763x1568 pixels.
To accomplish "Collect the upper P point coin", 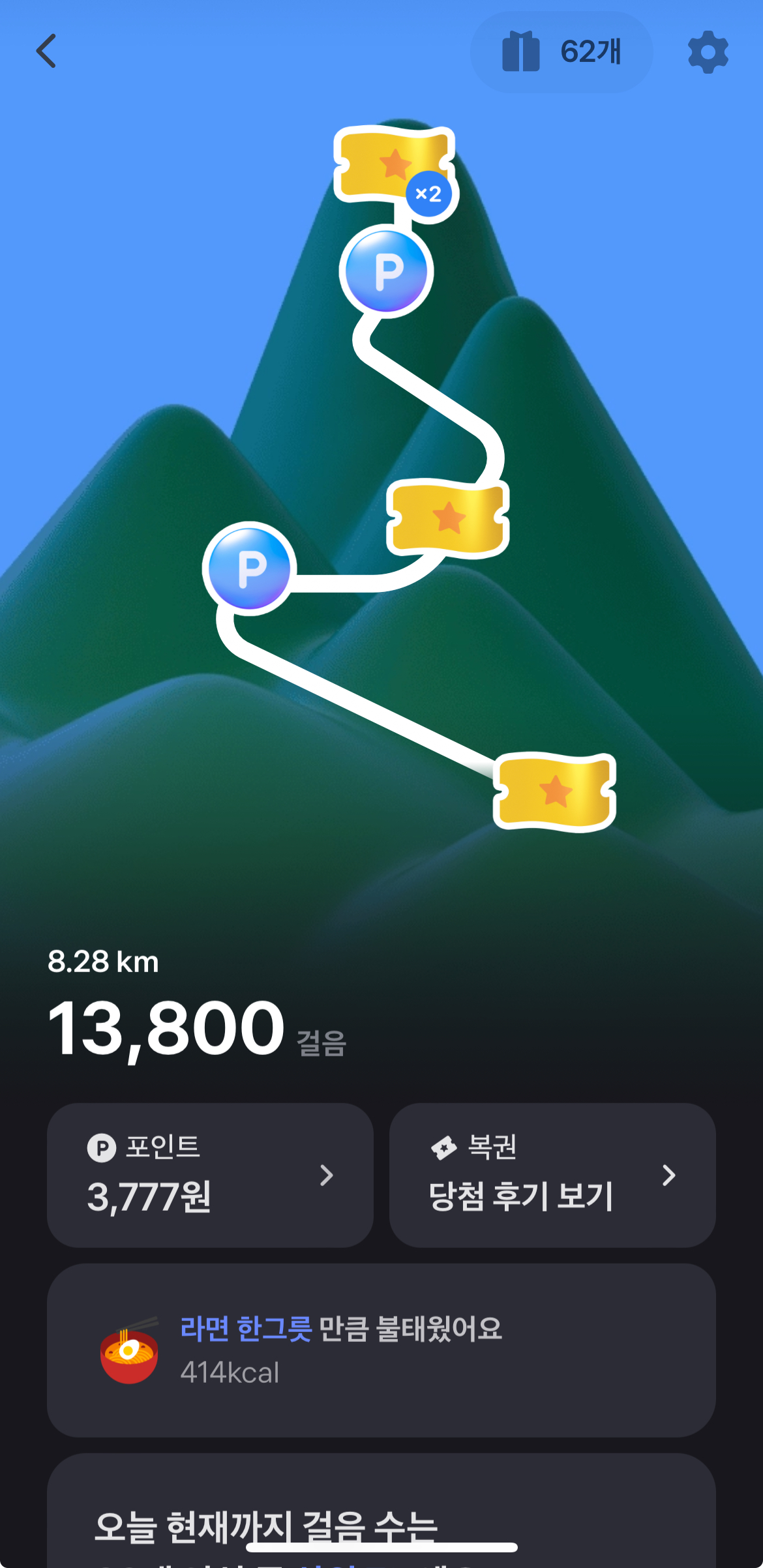I will 387,271.
